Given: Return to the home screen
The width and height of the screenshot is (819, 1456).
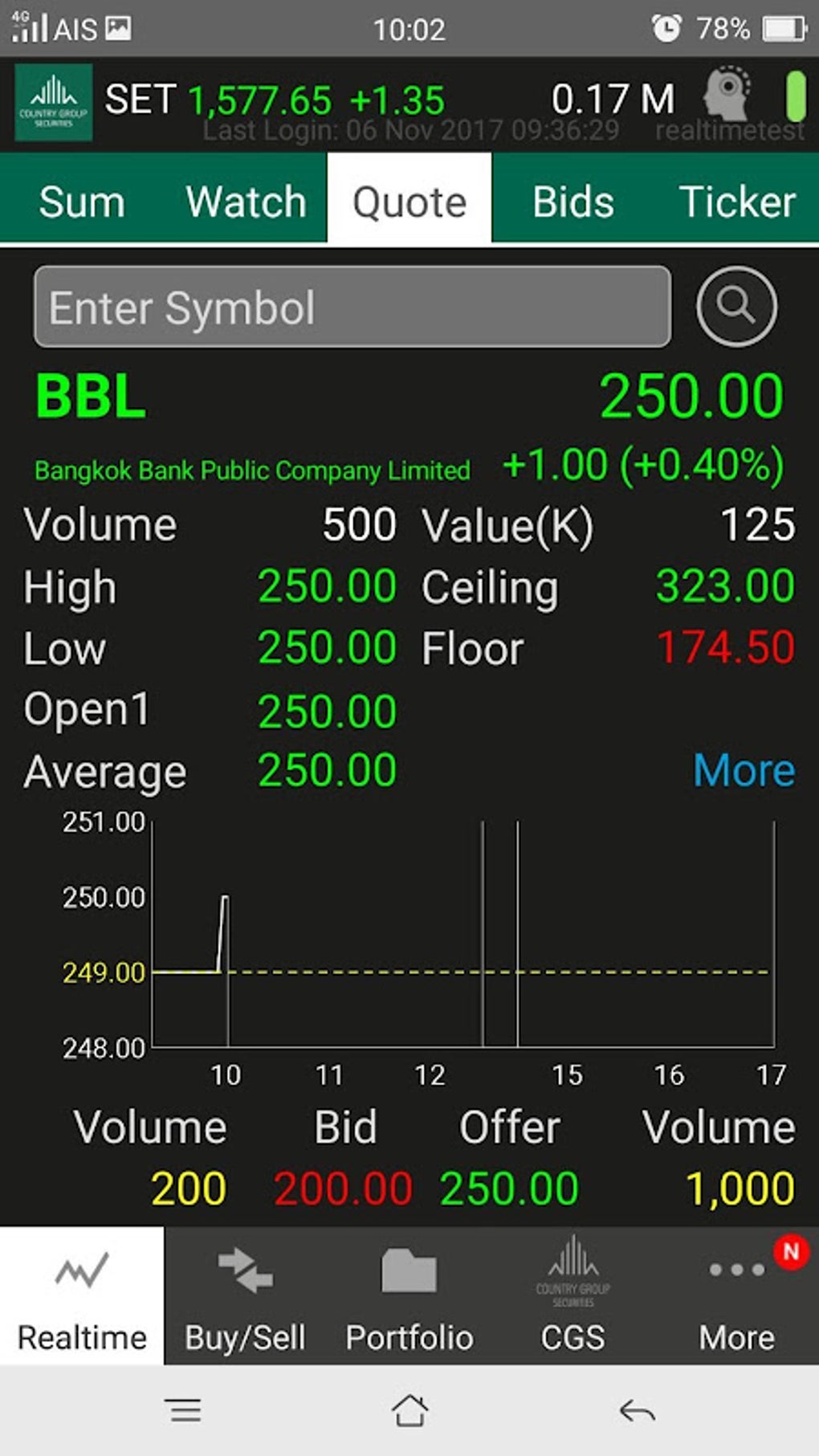Looking at the screenshot, I should (409, 1410).
